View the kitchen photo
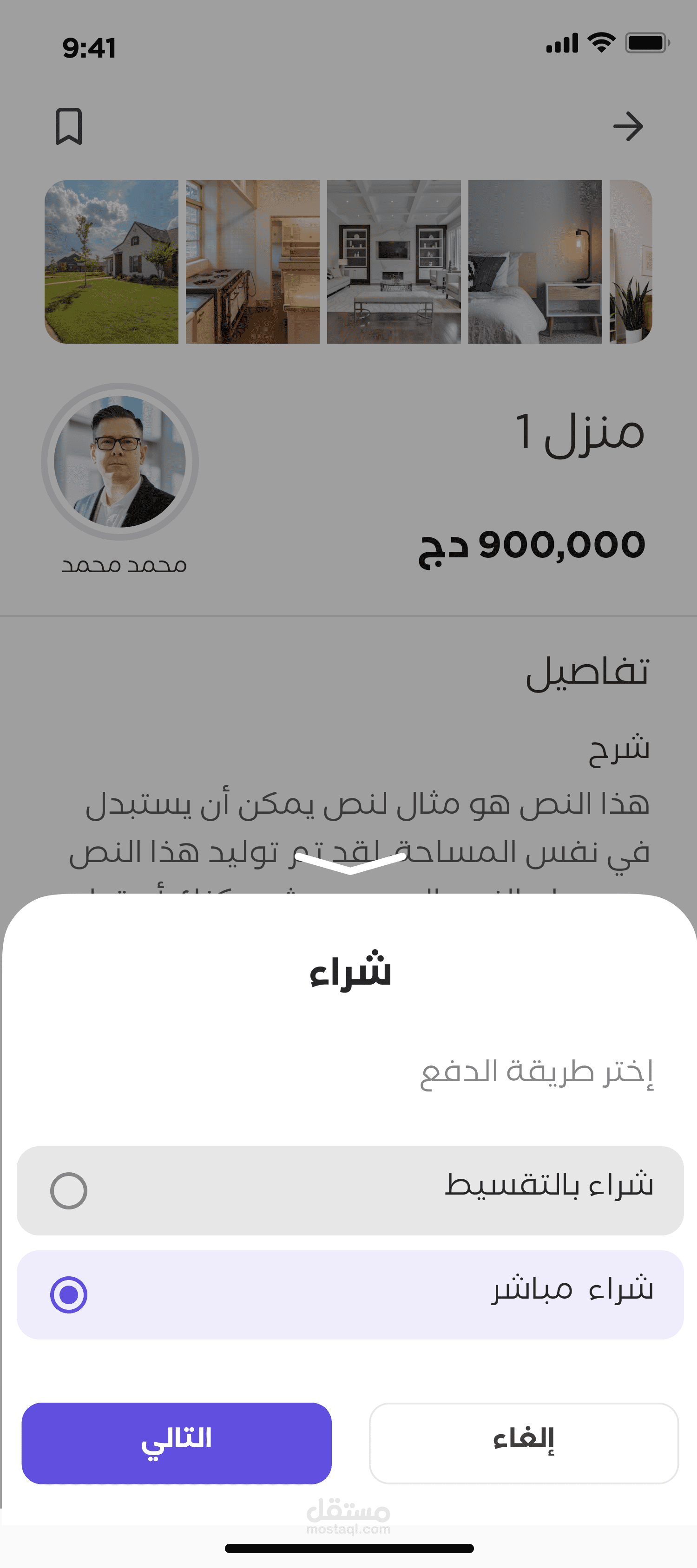 [253, 262]
